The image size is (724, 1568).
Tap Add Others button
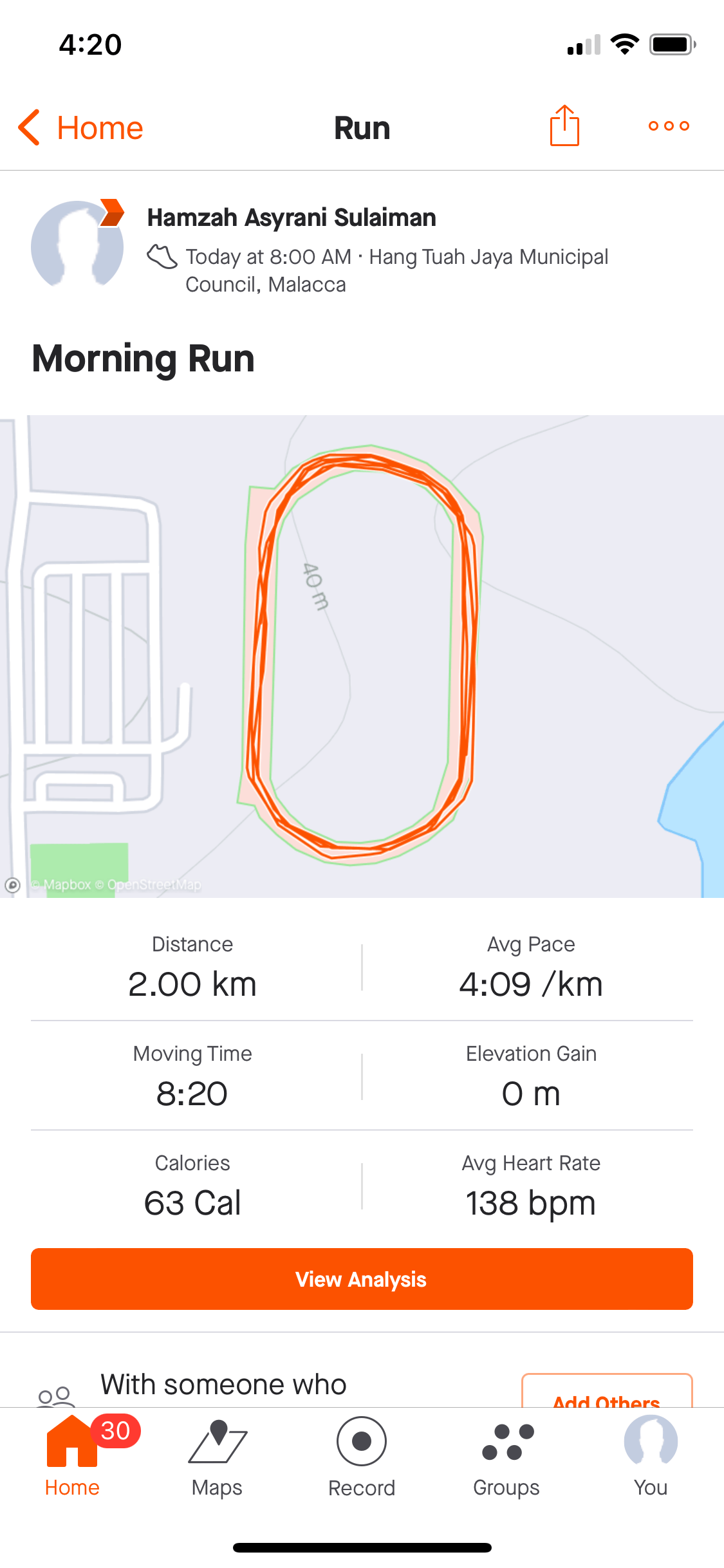point(606,1394)
